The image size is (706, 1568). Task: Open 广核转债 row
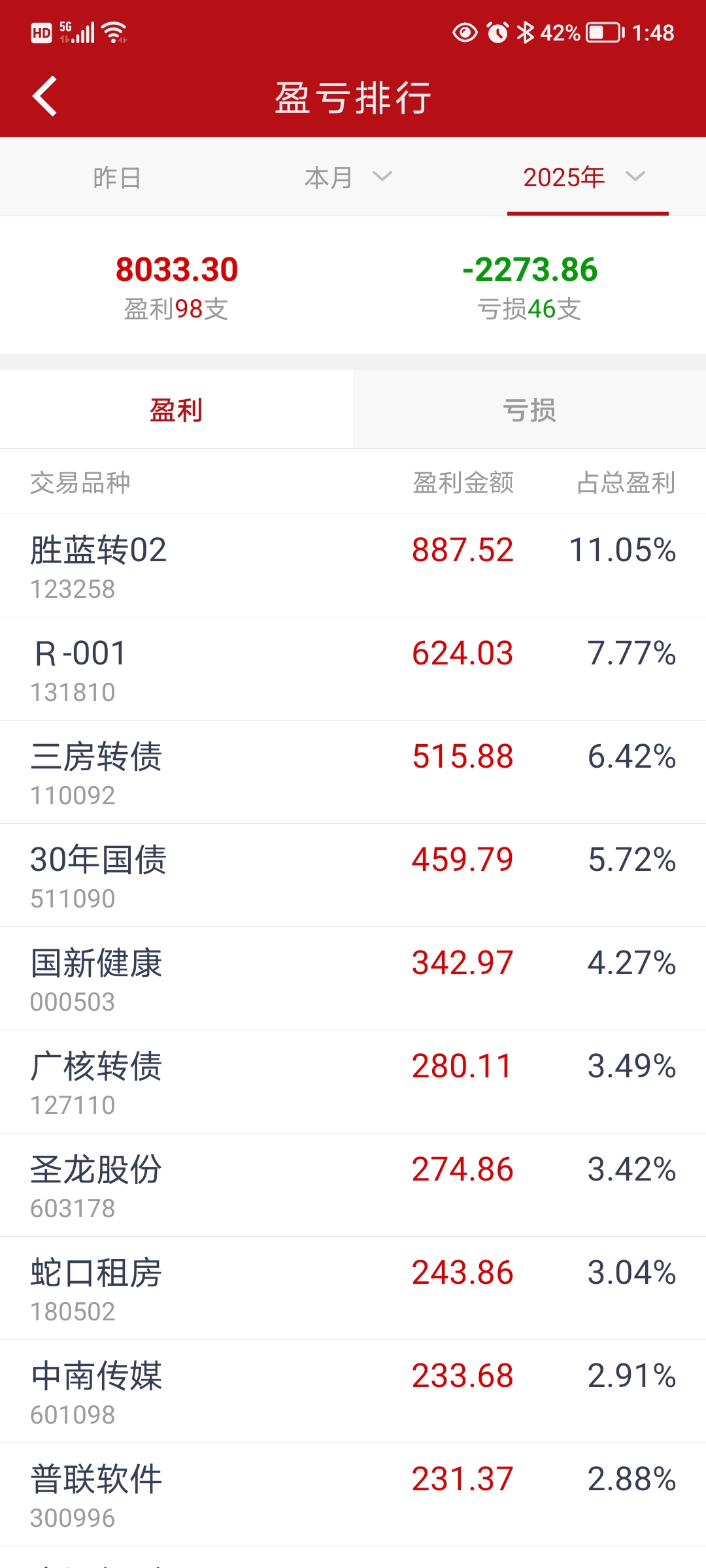(x=353, y=1082)
